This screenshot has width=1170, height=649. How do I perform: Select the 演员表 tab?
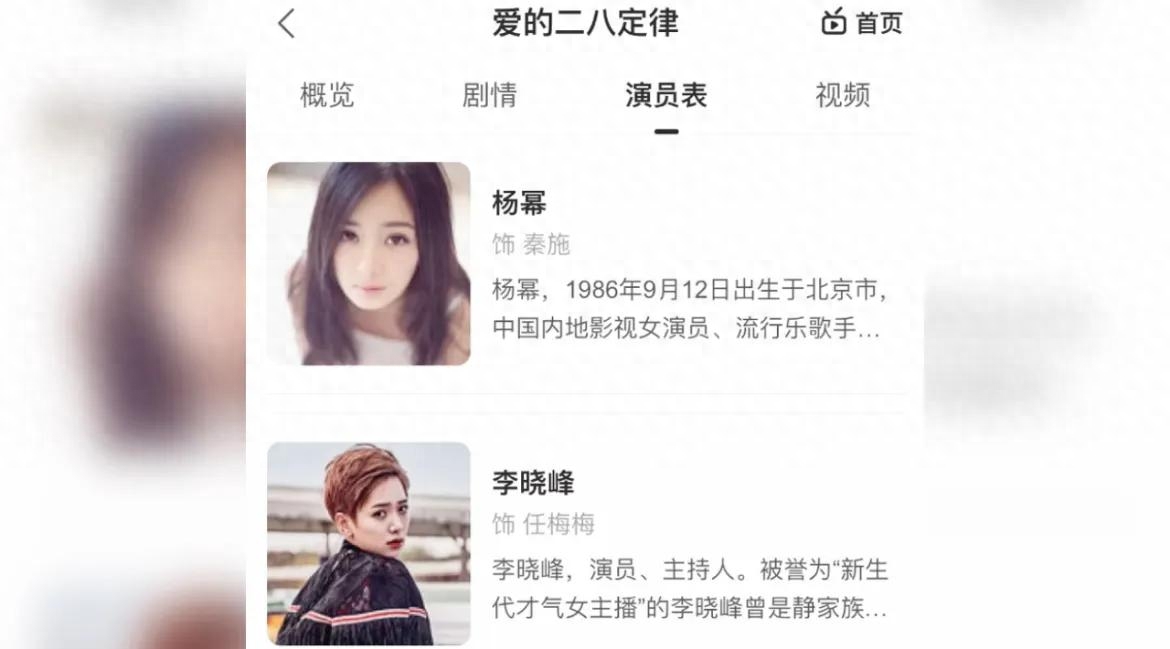666,95
